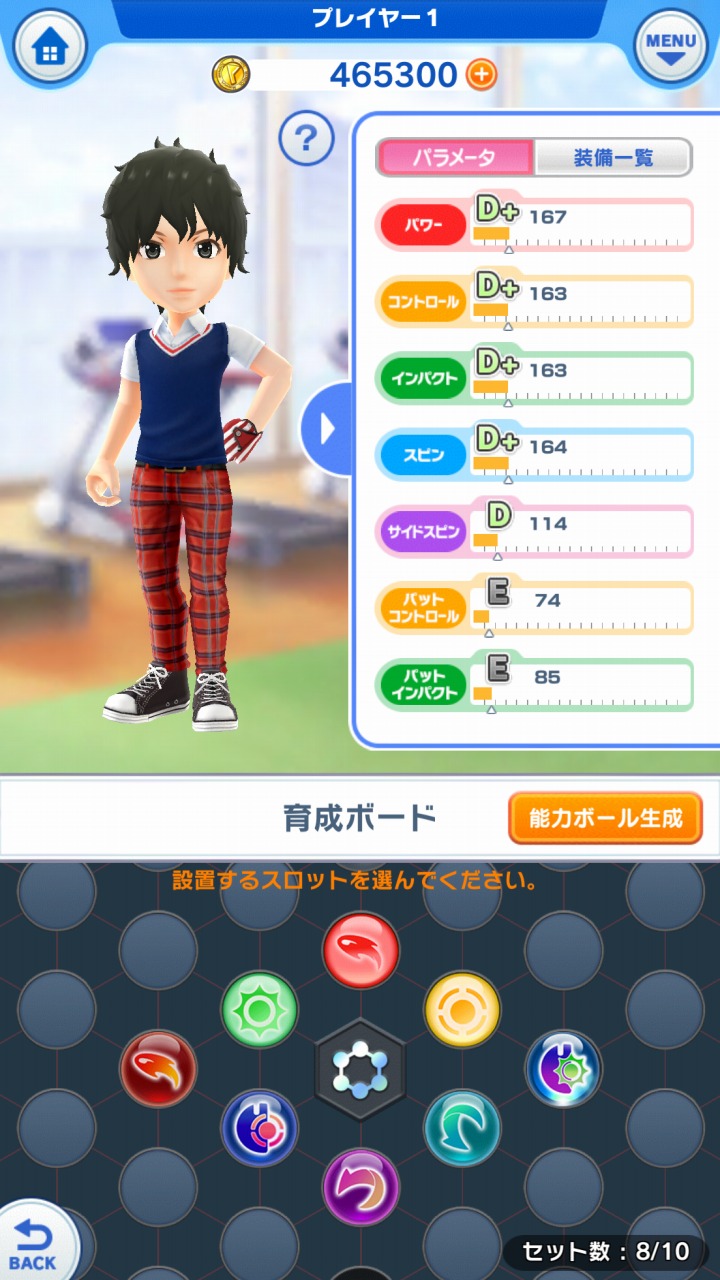Go to the home screen
Screen dimensions: 720x1280
pos(49,47)
